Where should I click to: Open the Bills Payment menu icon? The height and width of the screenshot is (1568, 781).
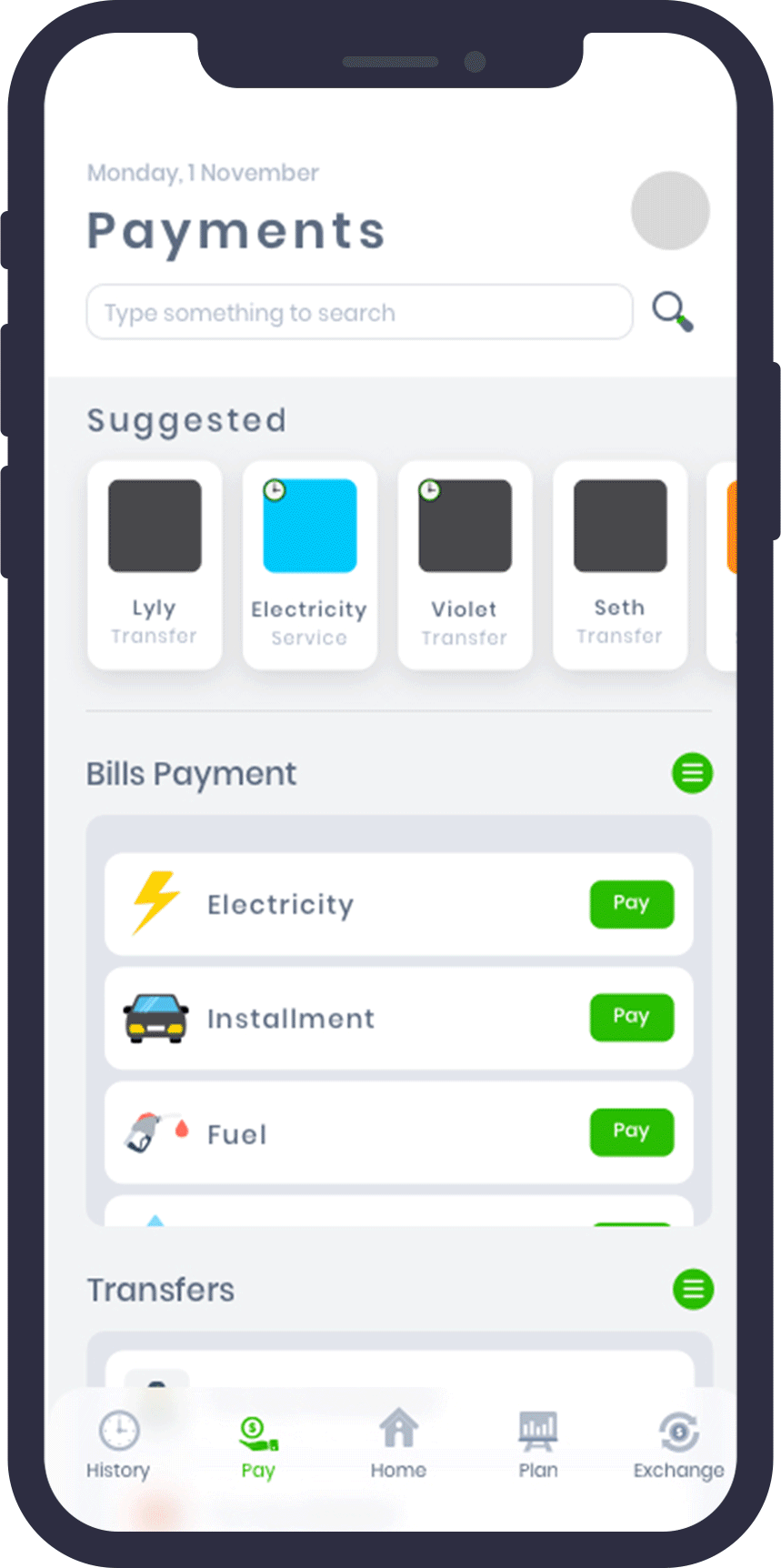(692, 773)
